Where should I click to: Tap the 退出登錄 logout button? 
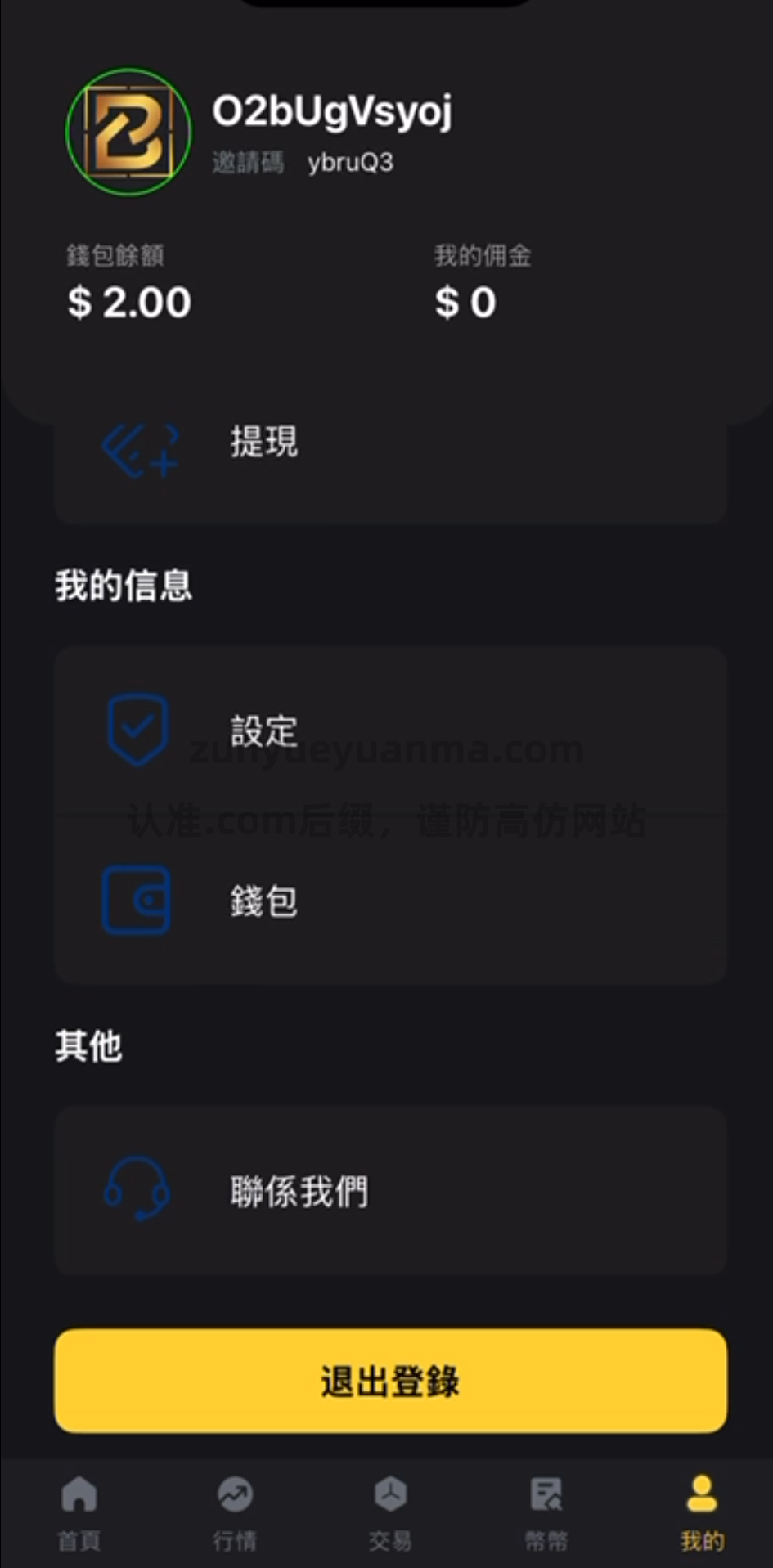[390, 1381]
